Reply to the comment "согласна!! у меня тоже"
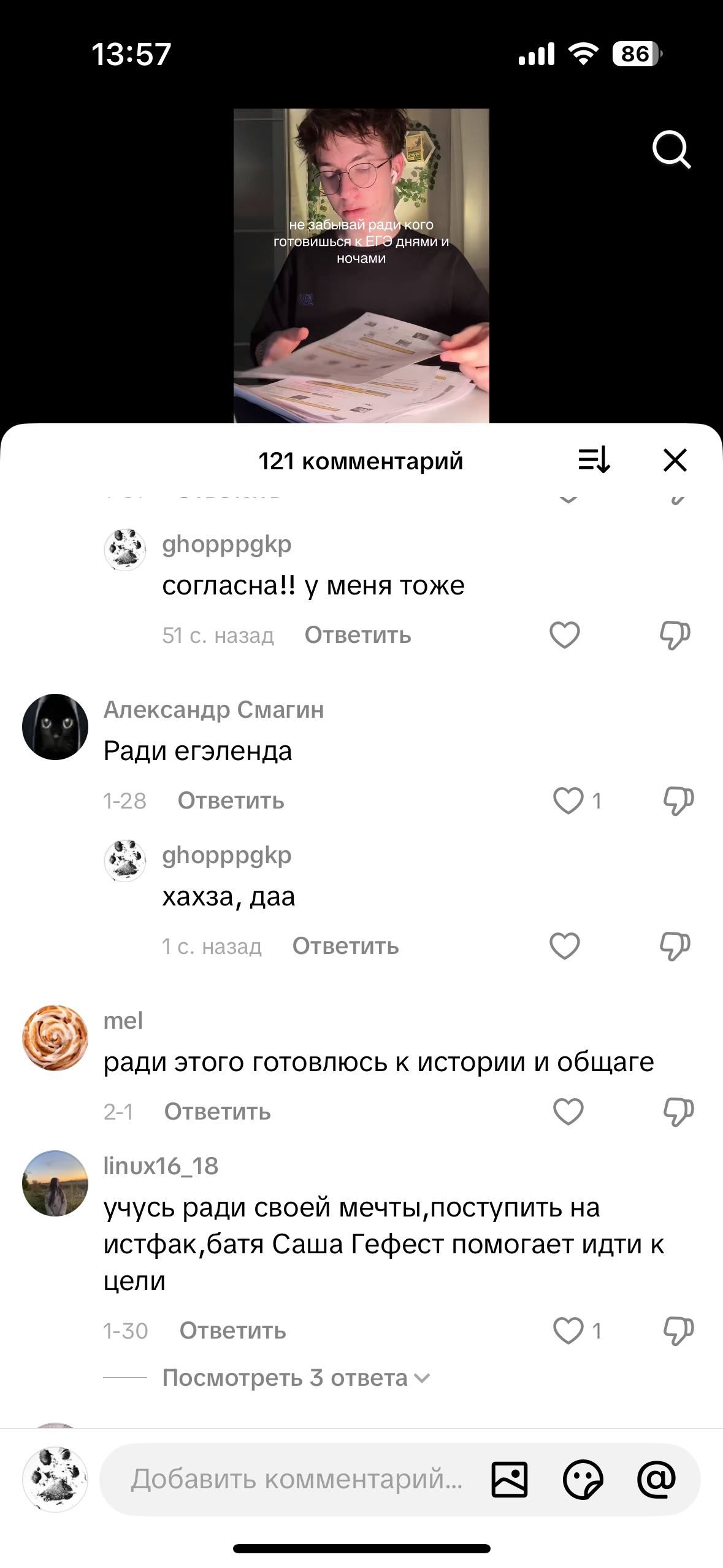This screenshot has width=723, height=1568. point(358,636)
